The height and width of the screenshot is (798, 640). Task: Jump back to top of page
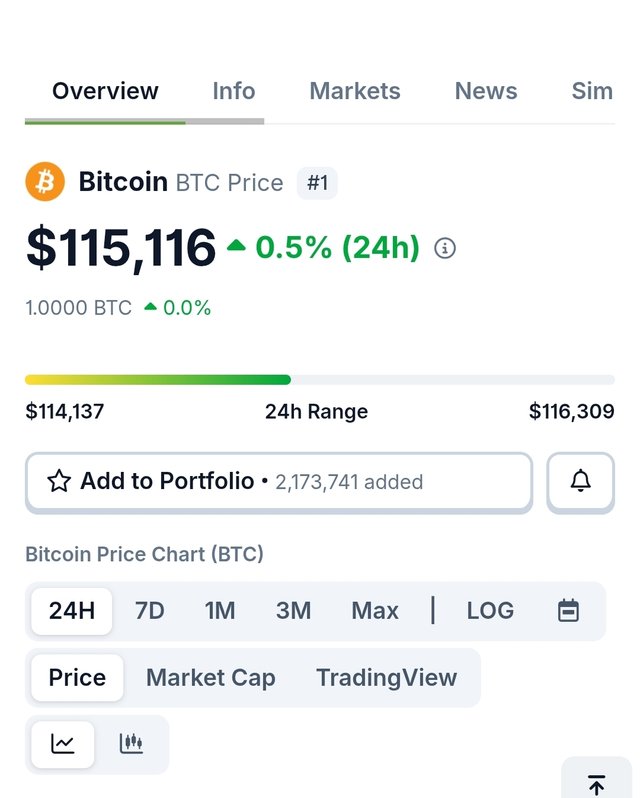pyautogui.click(x=596, y=784)
